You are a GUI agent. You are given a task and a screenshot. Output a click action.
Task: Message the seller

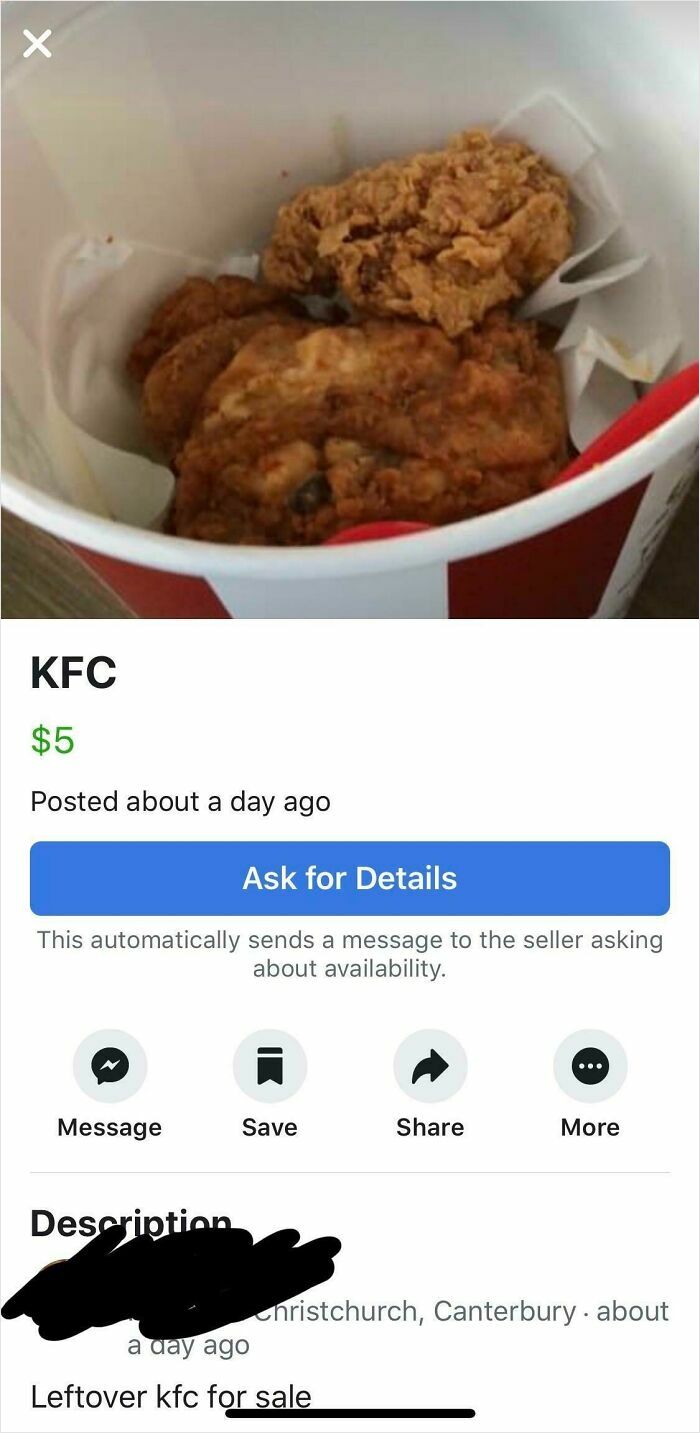[110, 1067]
